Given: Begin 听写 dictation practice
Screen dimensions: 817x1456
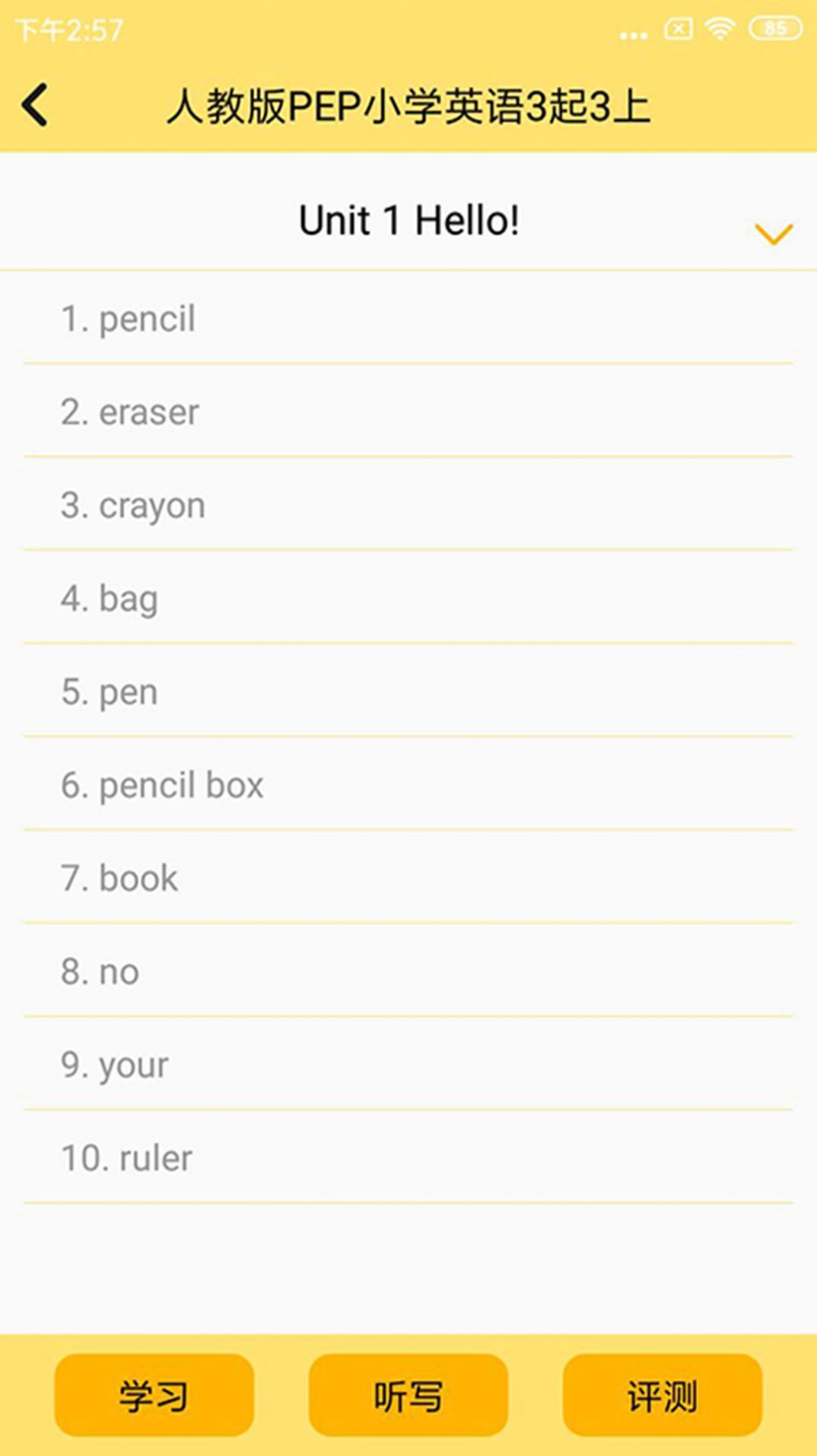Looking at the screenshot, I should [408, 1395].
